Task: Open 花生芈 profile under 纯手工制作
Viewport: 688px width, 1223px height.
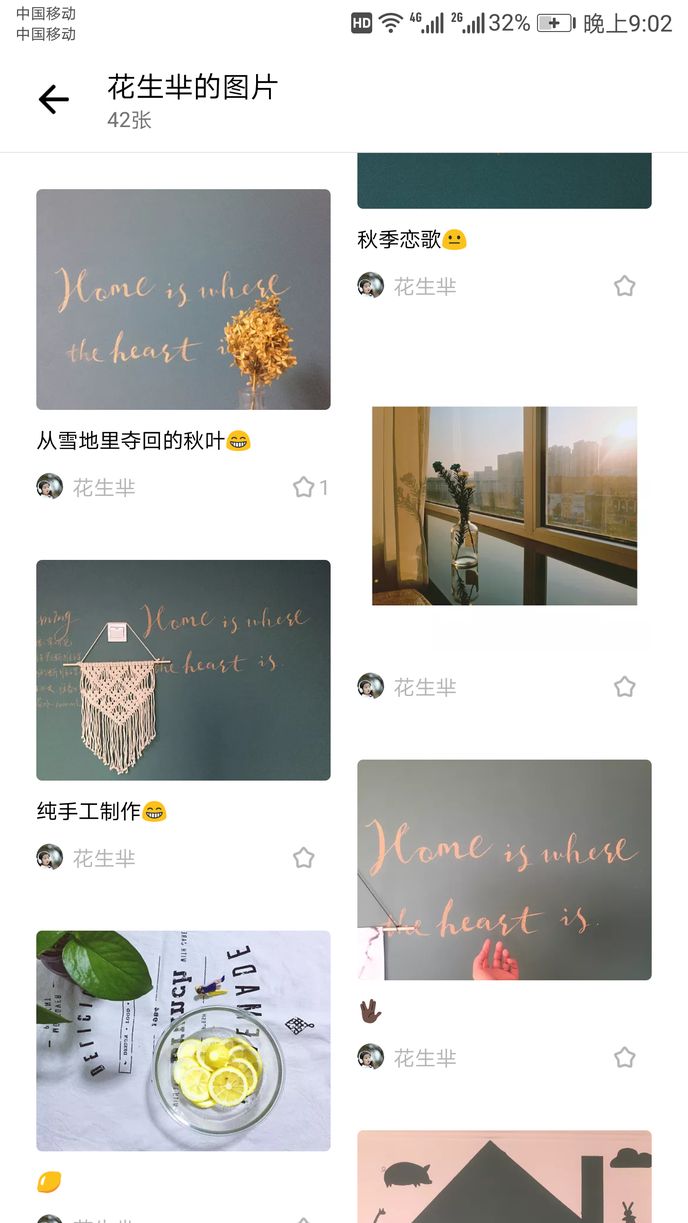Action: [x=103, y=858]
